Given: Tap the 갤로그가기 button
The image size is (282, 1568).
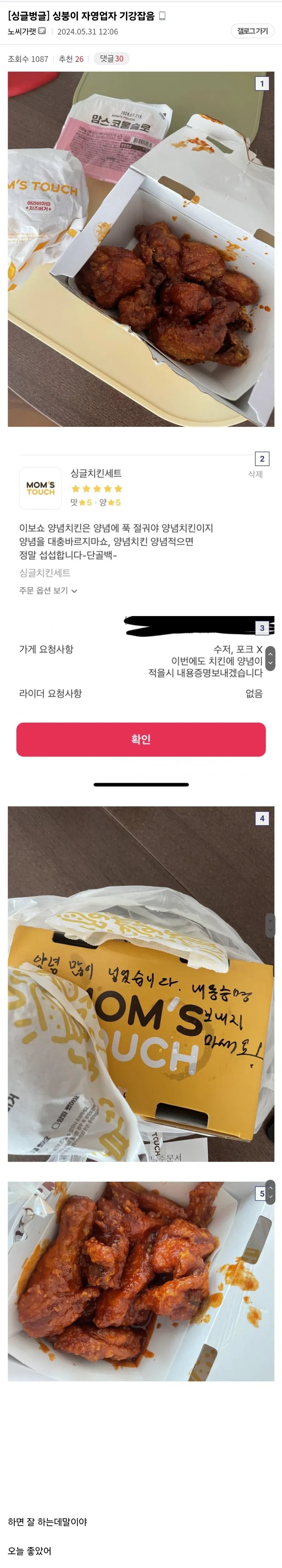Looking at the screenshot, I should coord(252,31).
